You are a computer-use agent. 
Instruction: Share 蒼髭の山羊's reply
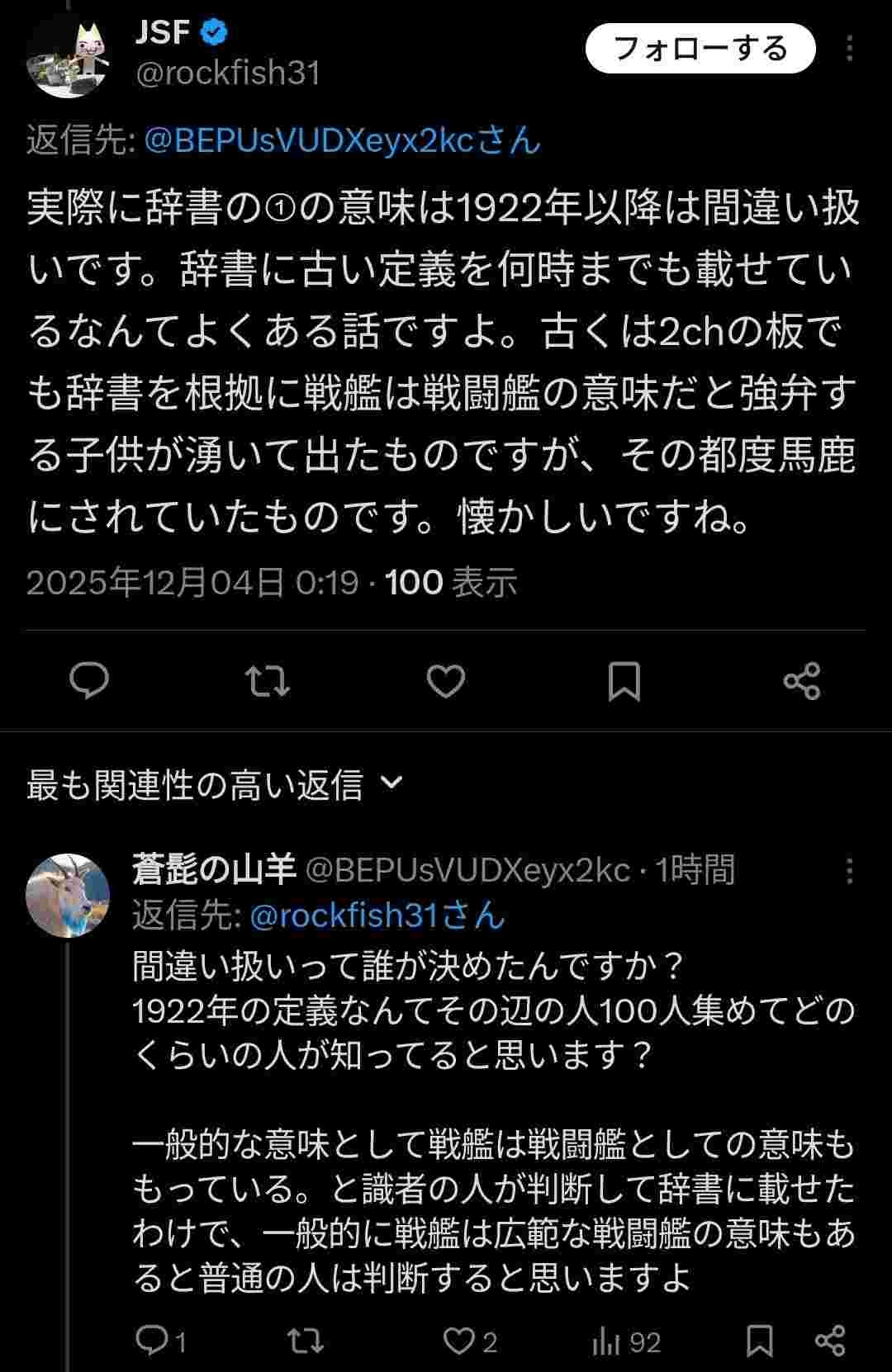829,1341
